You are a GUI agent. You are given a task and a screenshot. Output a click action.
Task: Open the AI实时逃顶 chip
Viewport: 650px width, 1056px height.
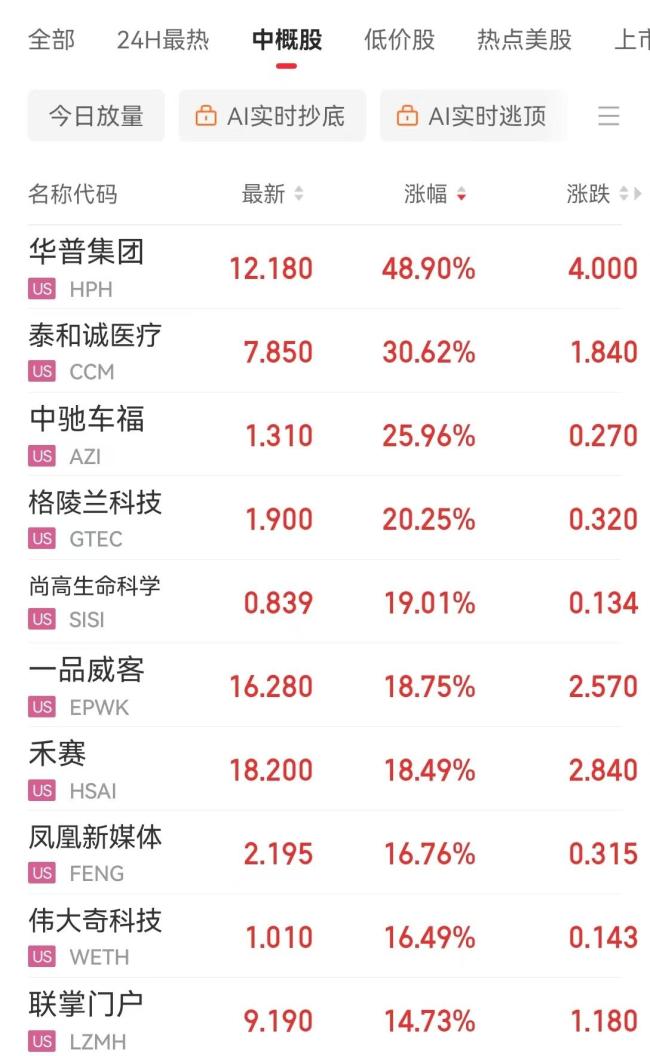[471, 116]
